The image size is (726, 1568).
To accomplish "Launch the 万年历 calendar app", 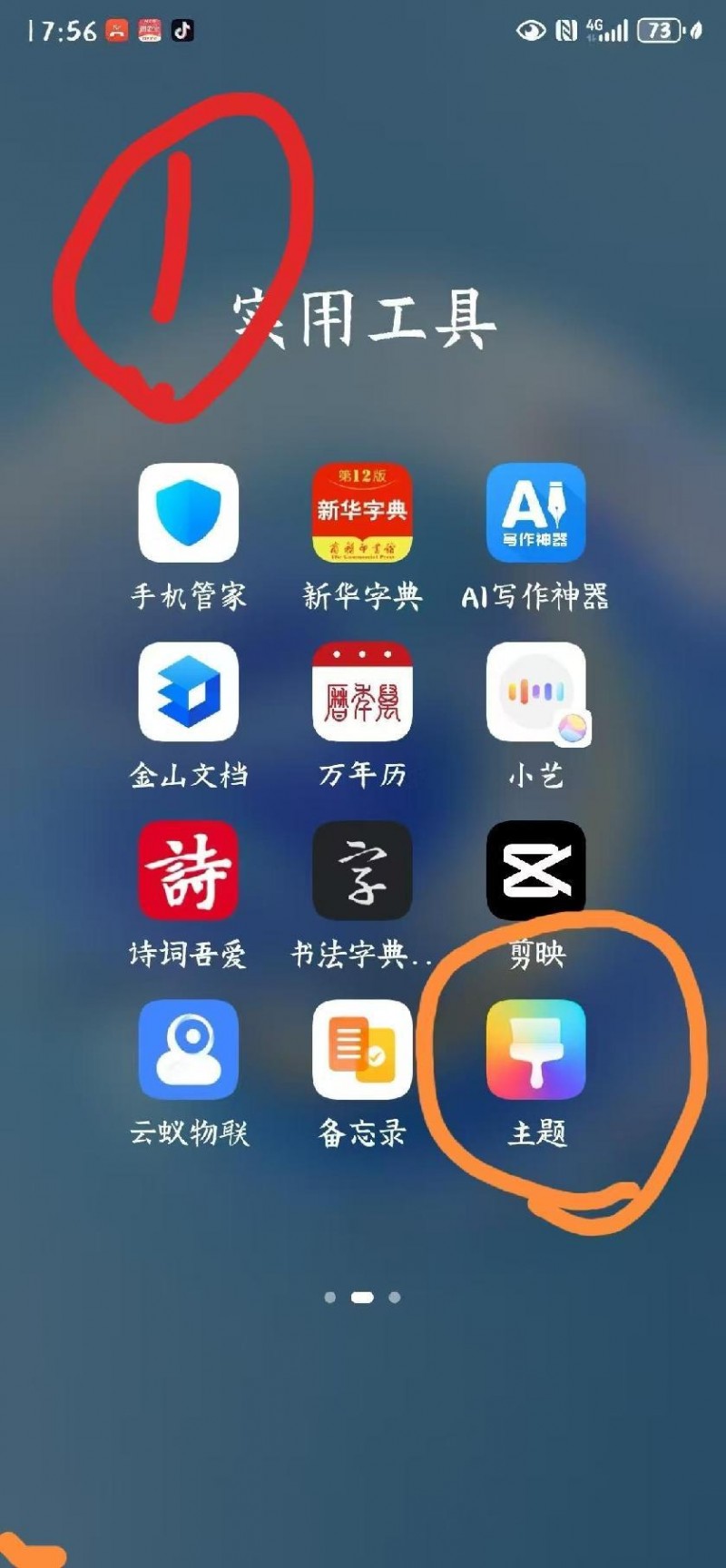I will tap(362, 691).
